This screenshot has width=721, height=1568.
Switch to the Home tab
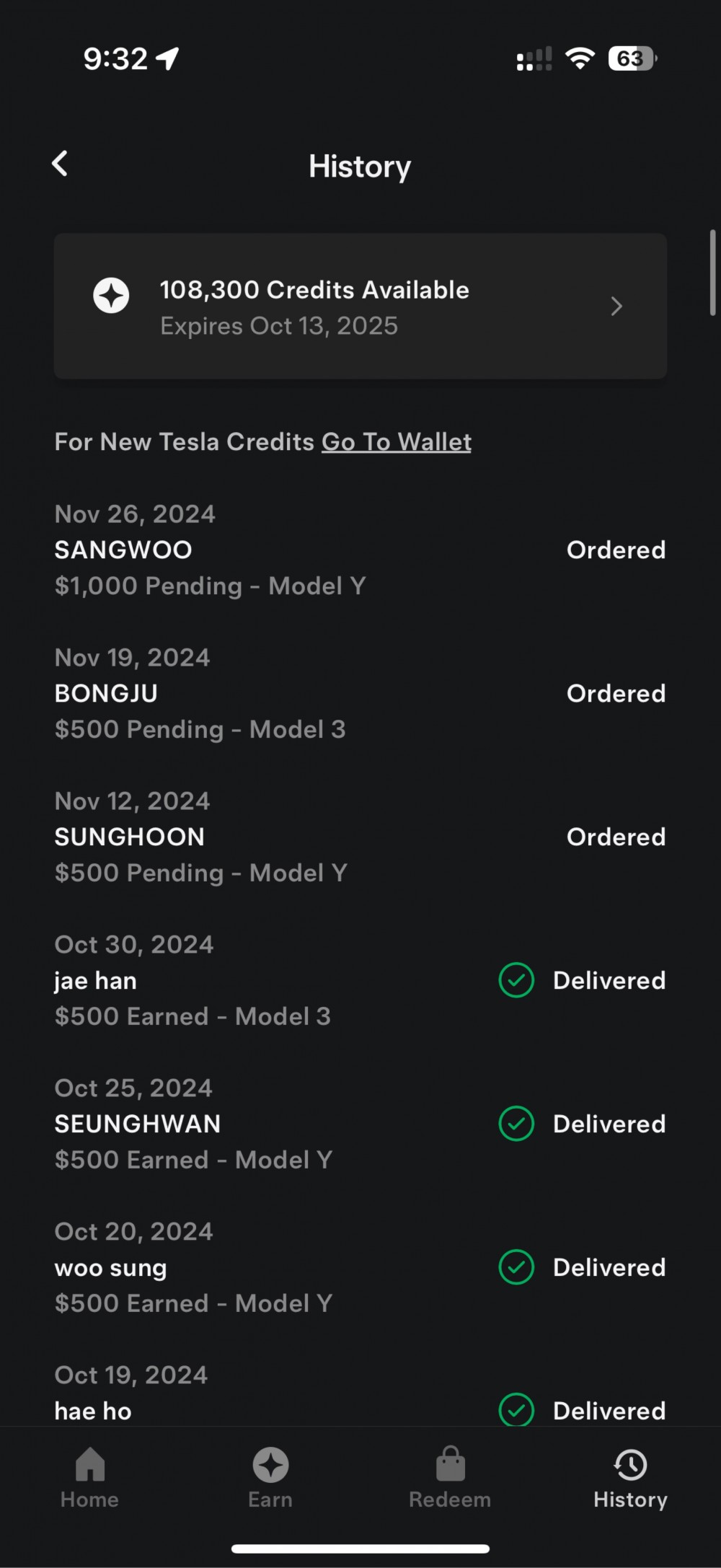point(90,1478)
